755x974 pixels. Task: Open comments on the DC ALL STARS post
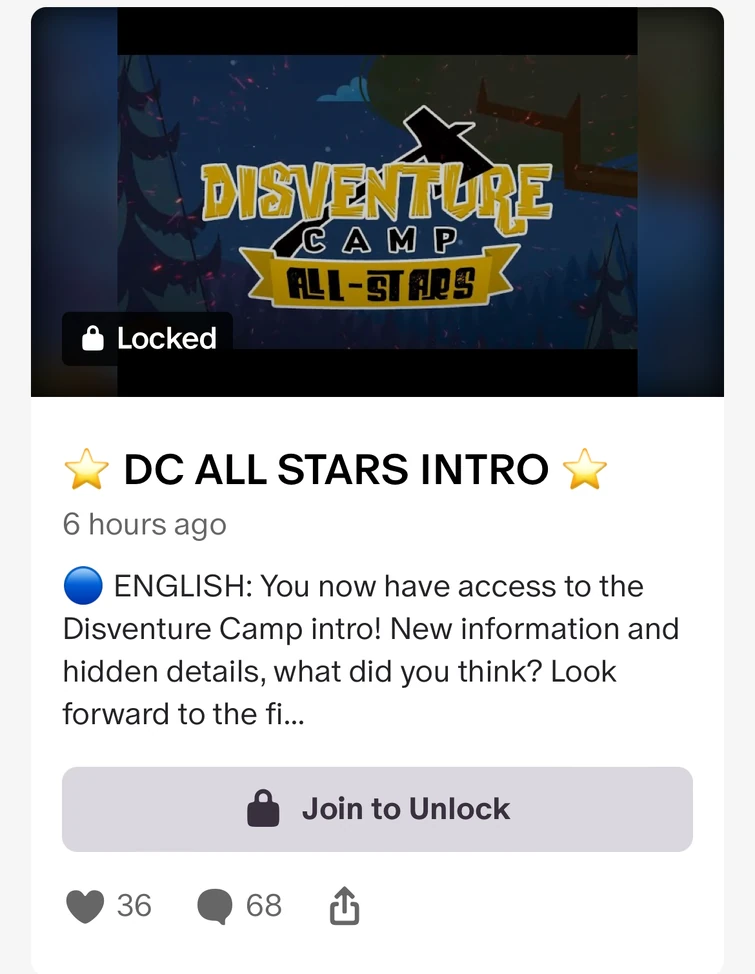pyautogui.click(x=215, y=906)
